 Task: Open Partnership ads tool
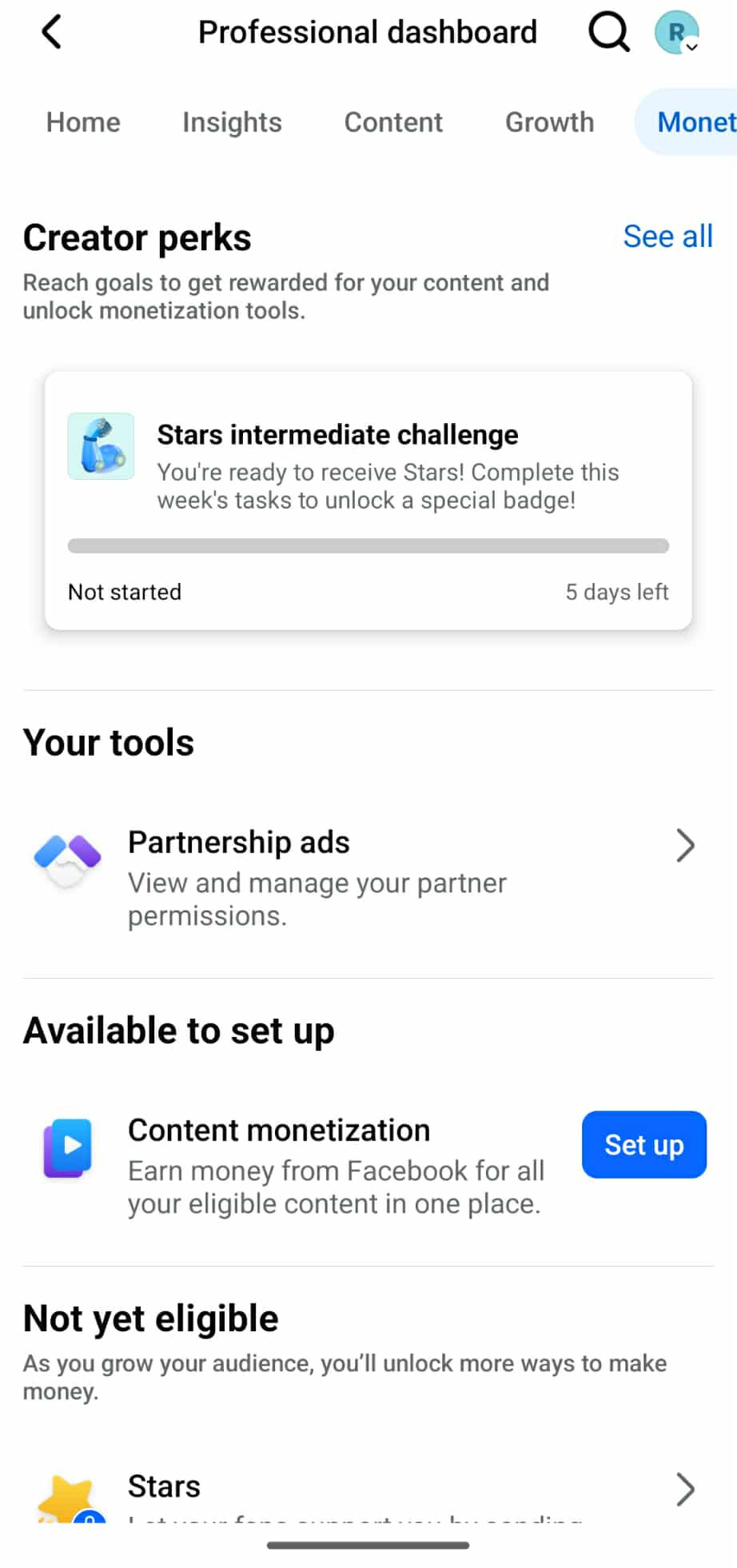coord(368,878)
